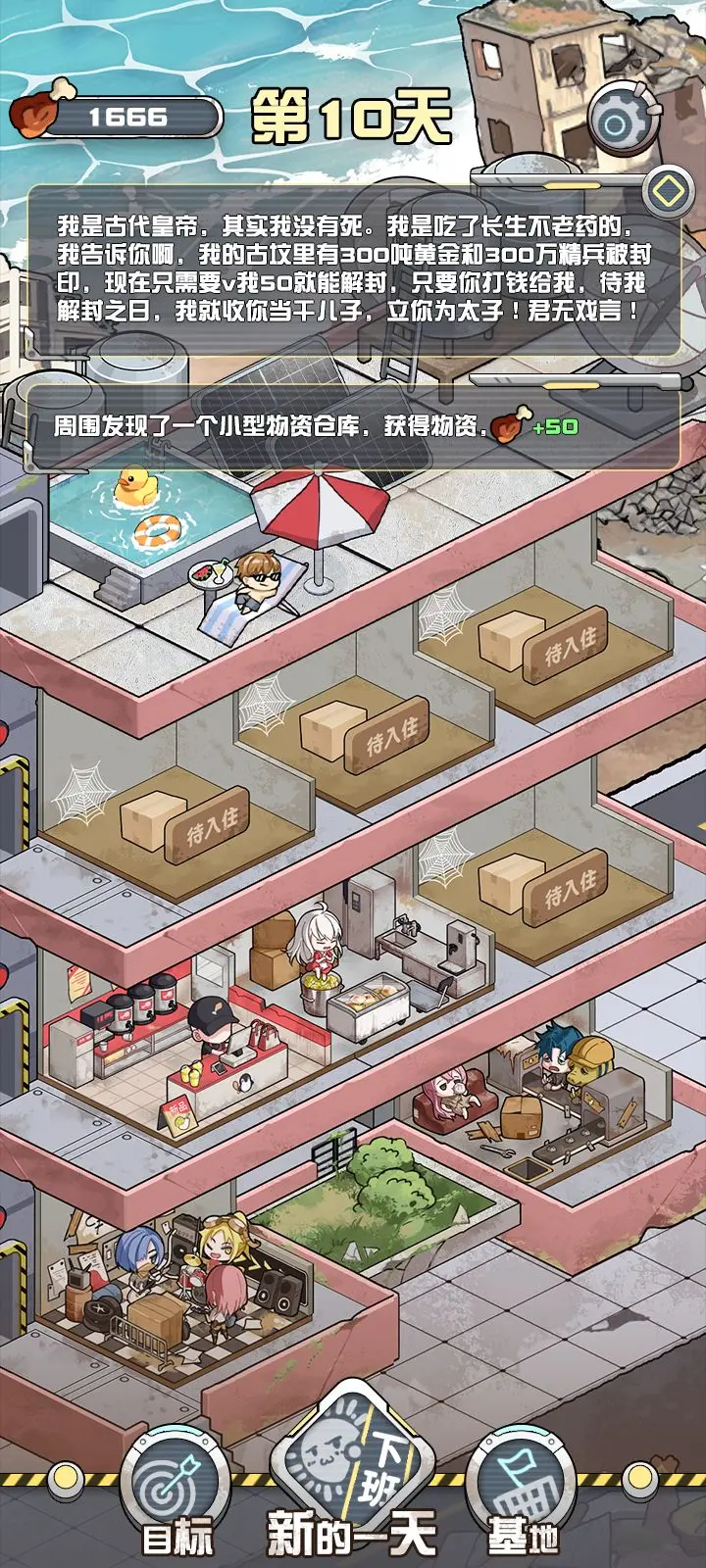The image size is (706, 1568).
Task: Collapse the message panel using the diamond button
Action: (670, 190)
